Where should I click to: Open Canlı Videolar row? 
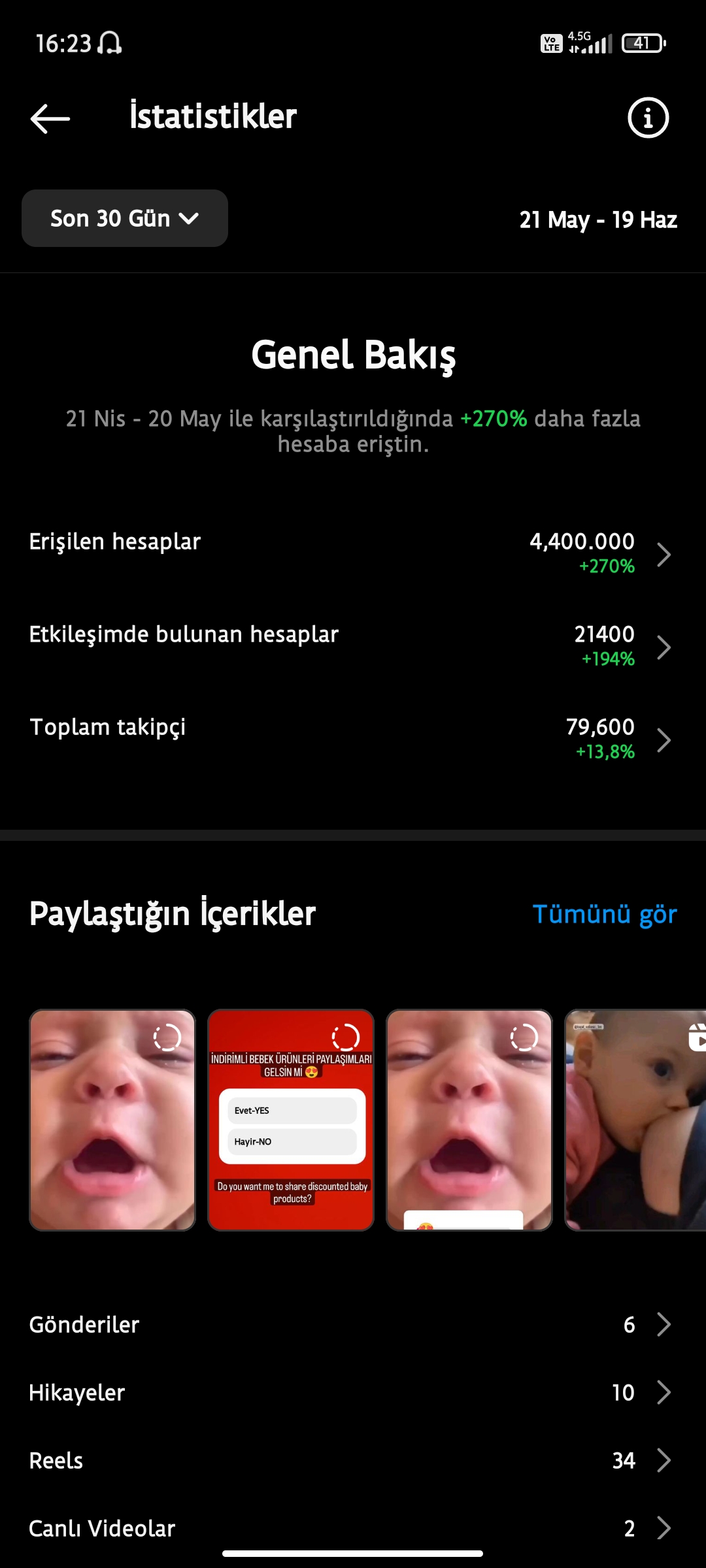353,1528
